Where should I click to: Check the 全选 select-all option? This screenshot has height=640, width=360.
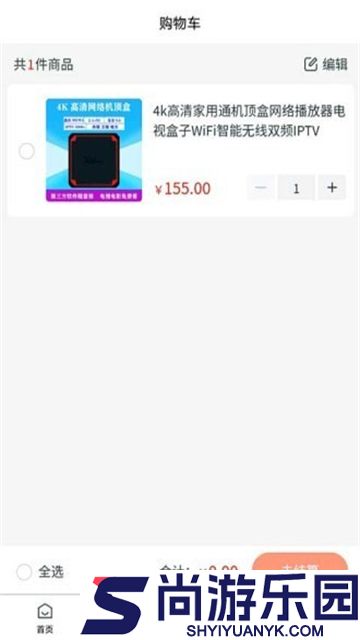(40, 571)
